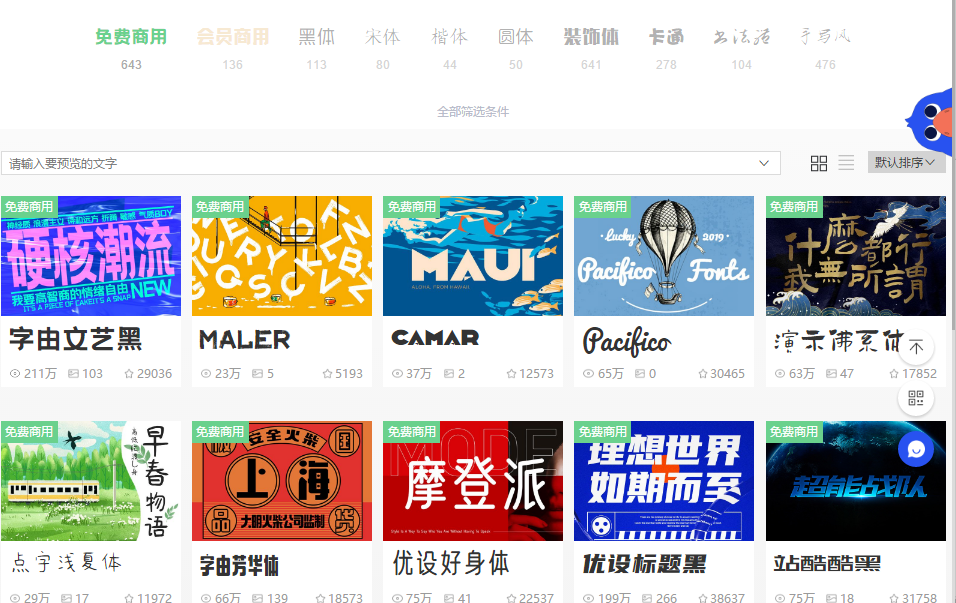This screenshot has height=603, width=956.
Task: Open the 装饰体 font category
Action: coord(591,37)
